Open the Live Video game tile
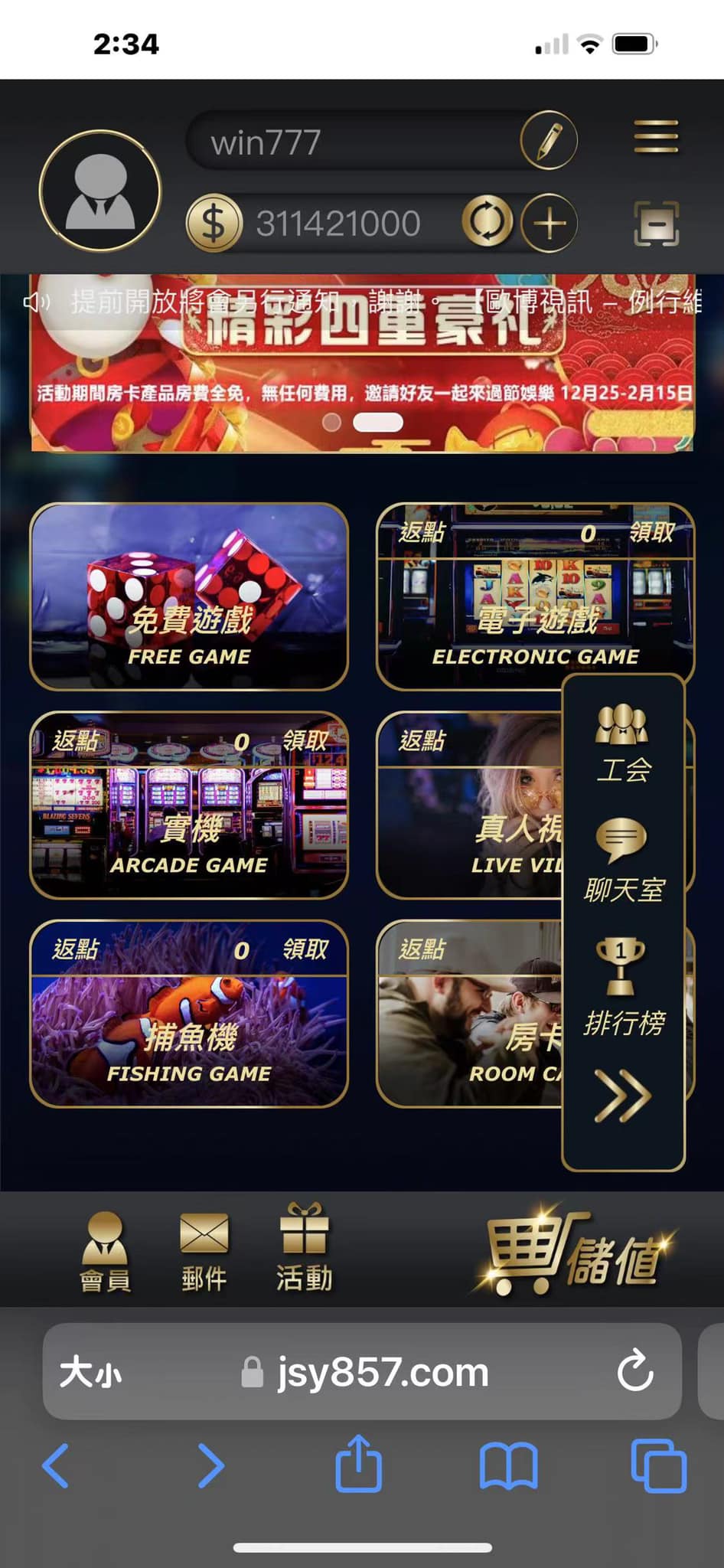Screen dimensions: 724x1568 coord(468,819)
